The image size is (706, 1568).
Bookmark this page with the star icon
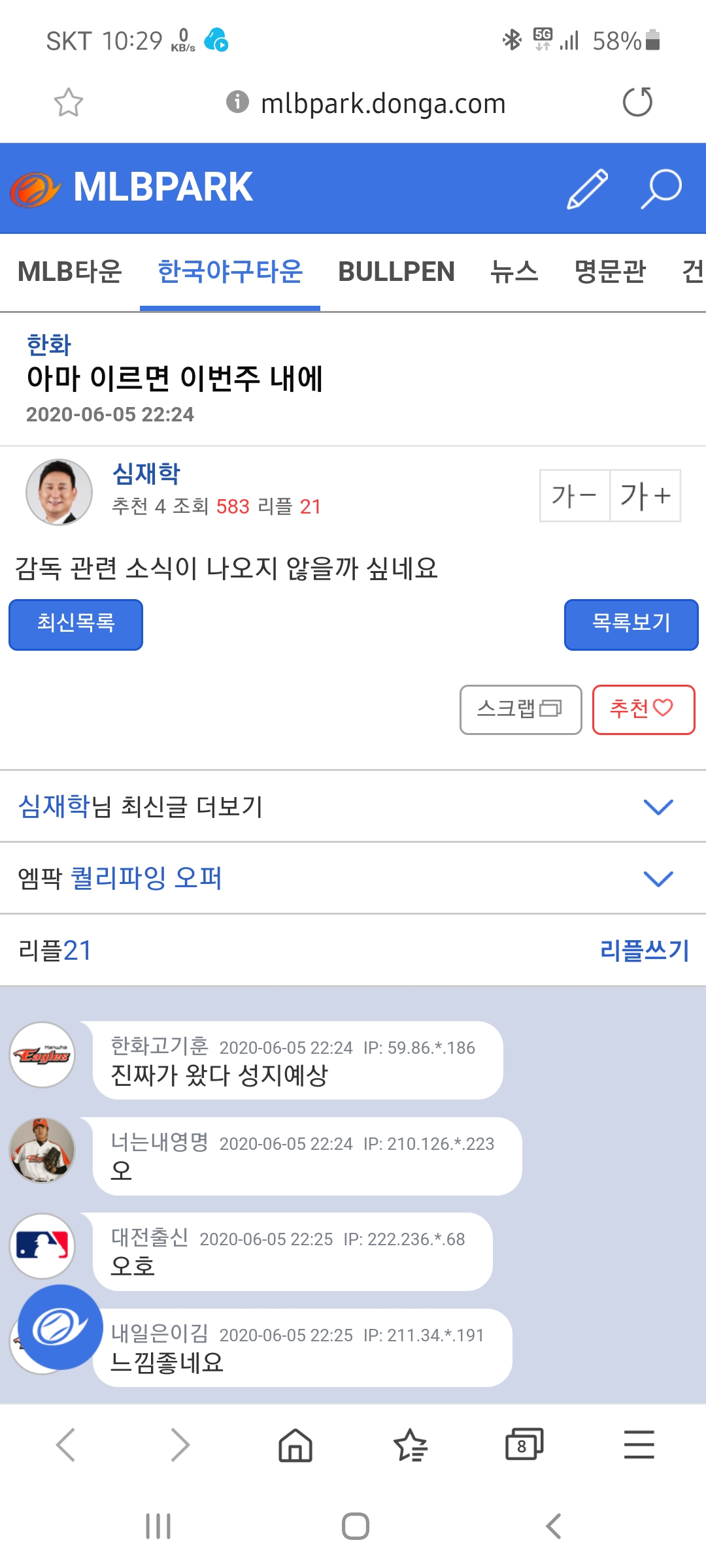[69, 103]
